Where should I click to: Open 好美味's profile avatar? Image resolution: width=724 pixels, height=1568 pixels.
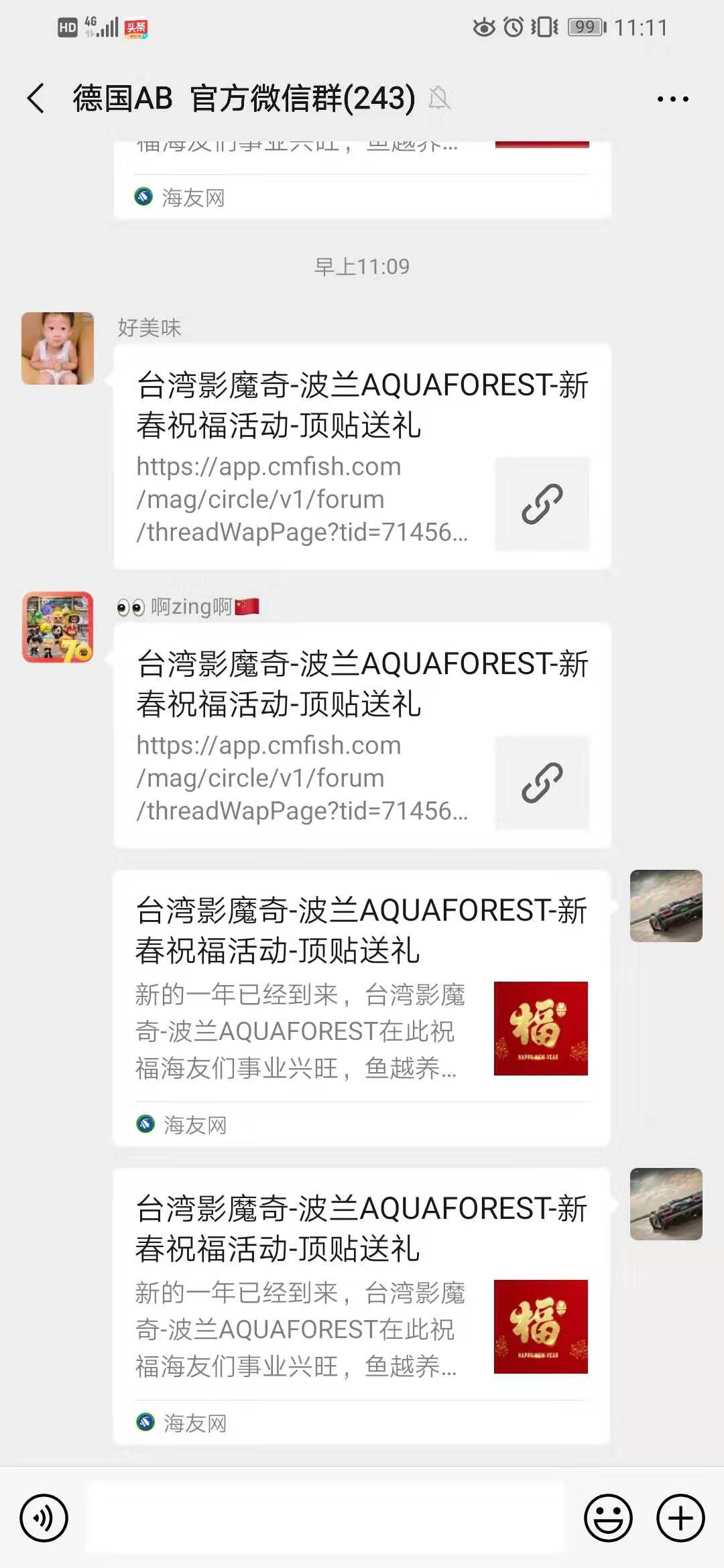(x=58, y=348)
